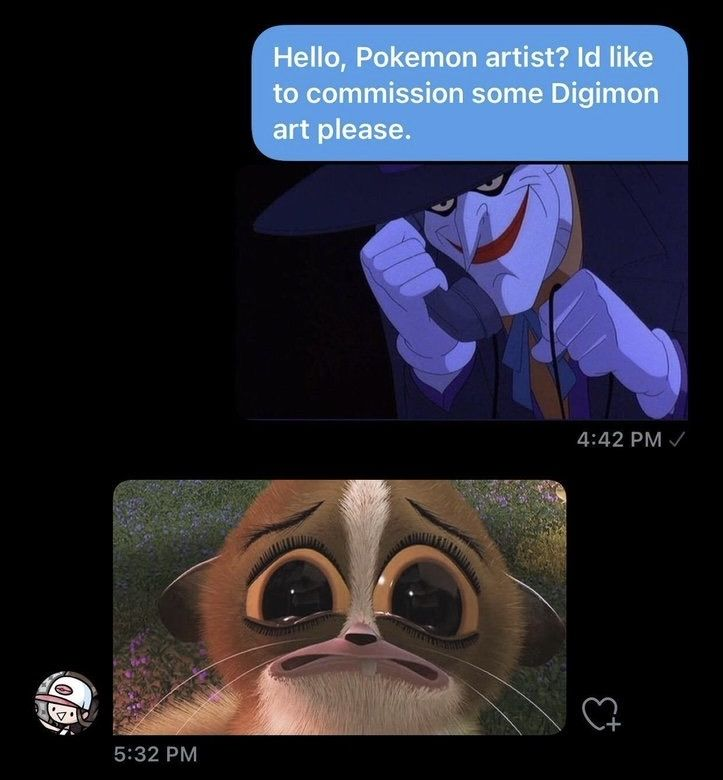
Task: View the sad lemur image full screen
Action: (x=339, y=607)
